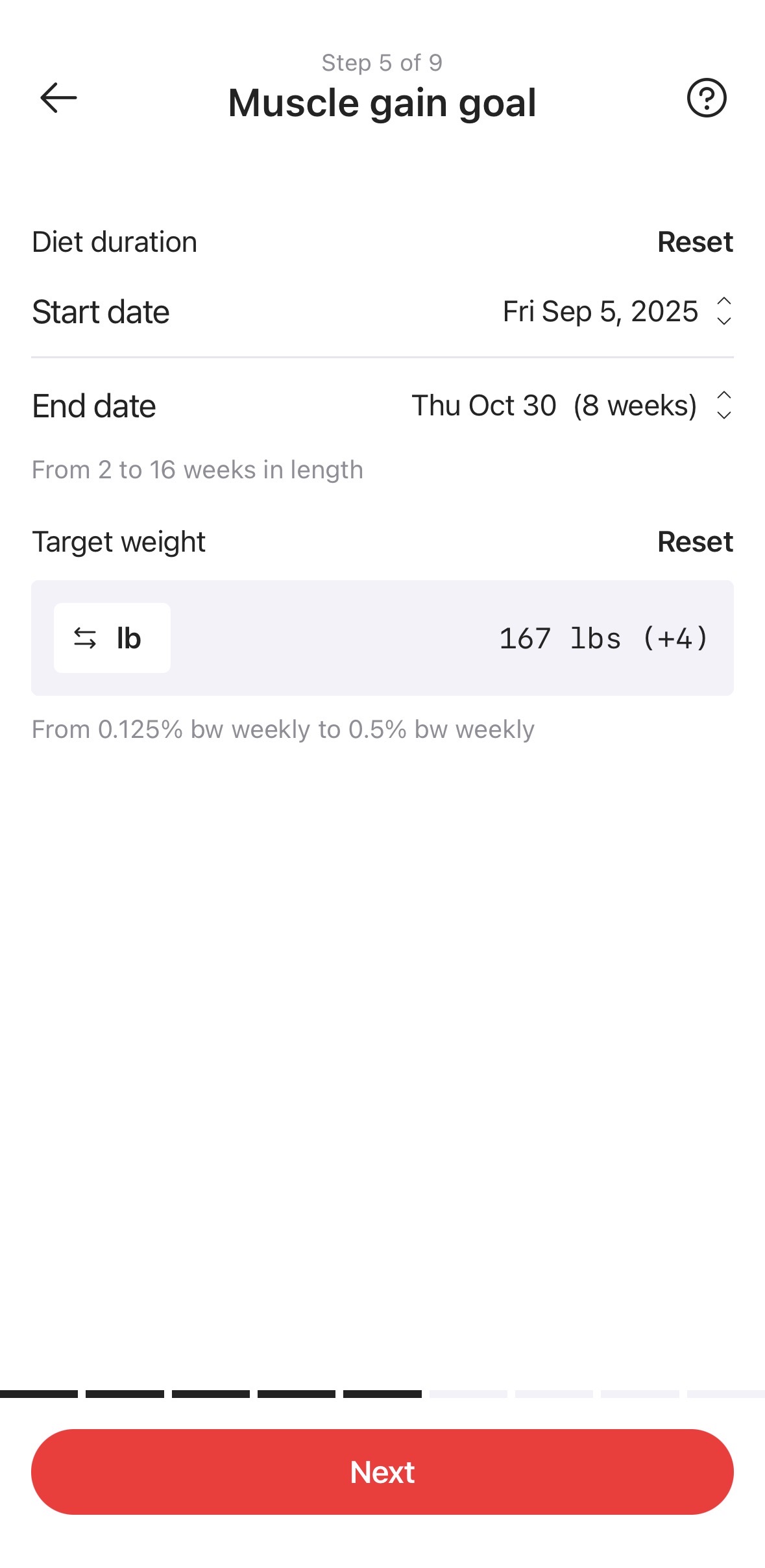
Task: Reset the target weight
Action: (694, 542)
